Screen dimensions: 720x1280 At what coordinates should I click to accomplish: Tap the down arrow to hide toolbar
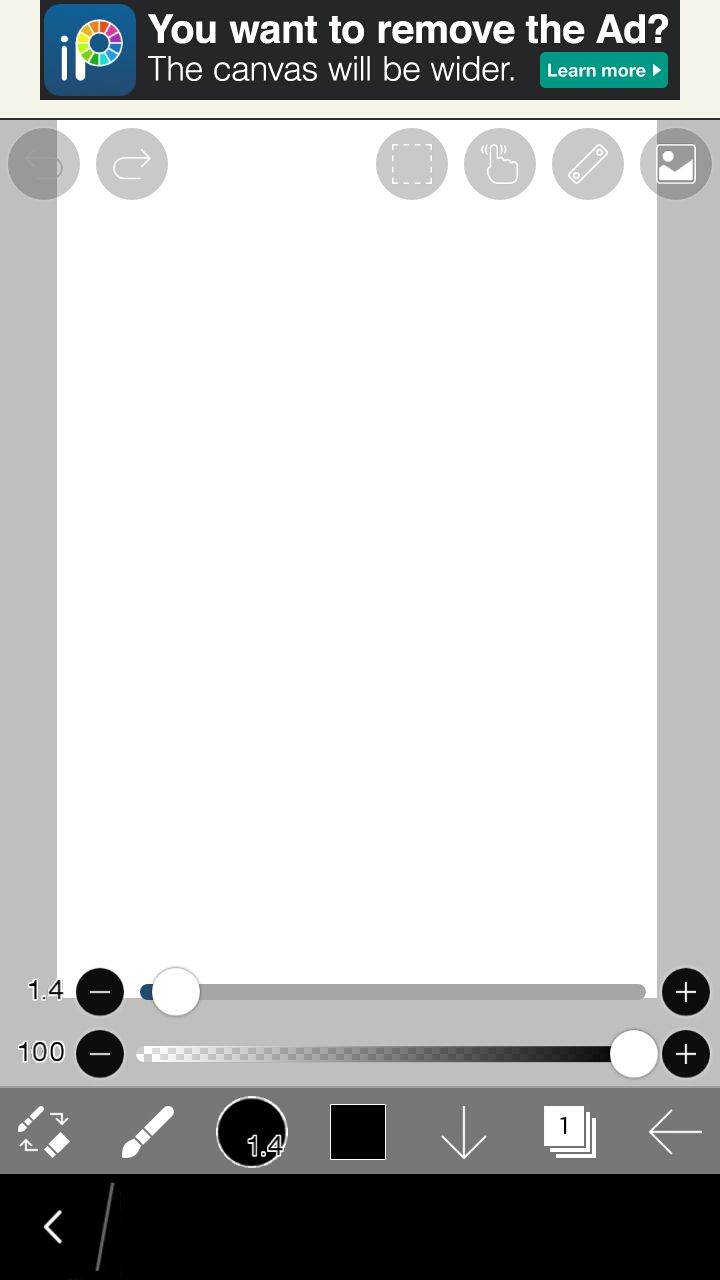click(x=464, y=1132)
